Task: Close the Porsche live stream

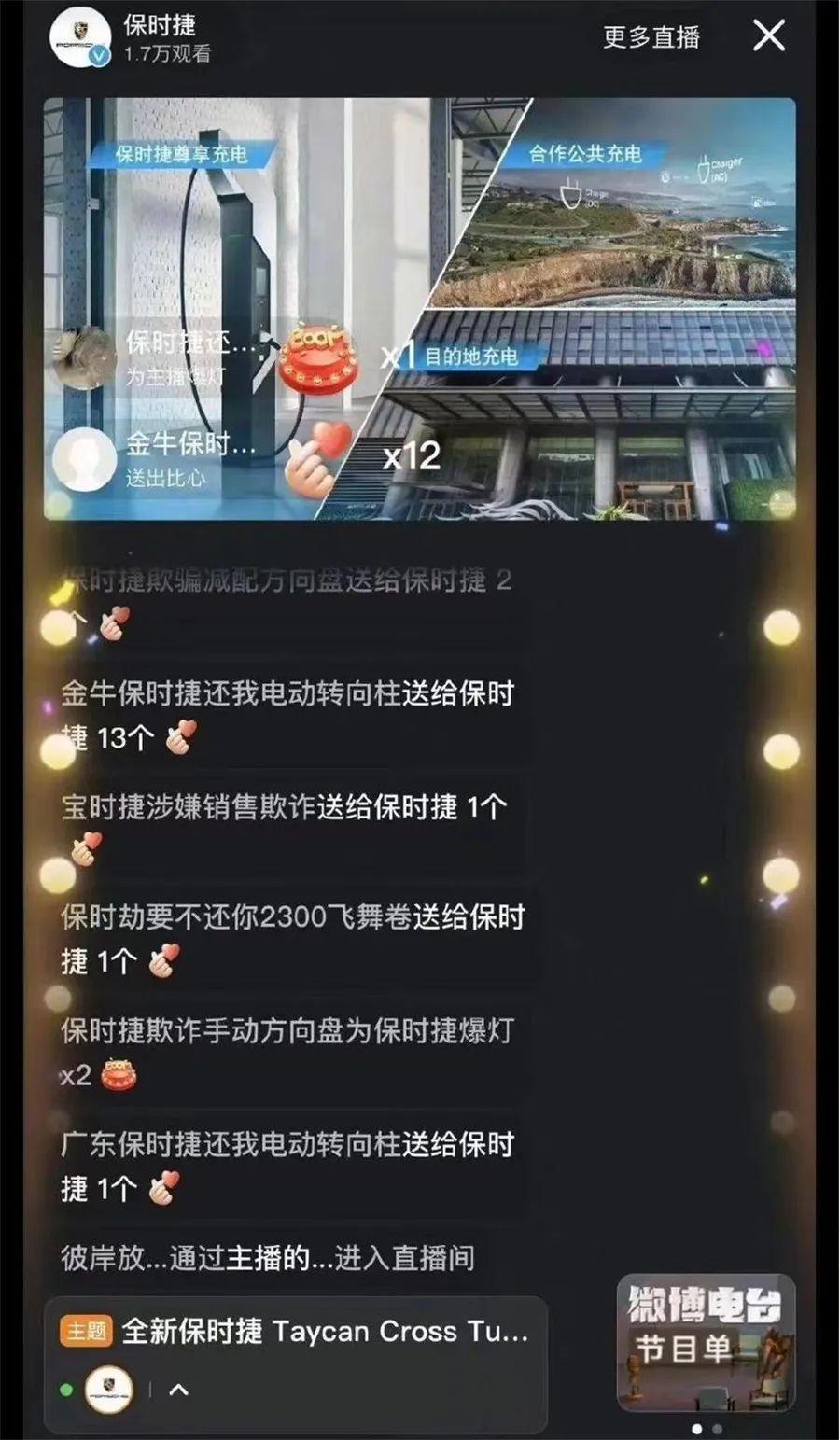Action: [768, 36]
